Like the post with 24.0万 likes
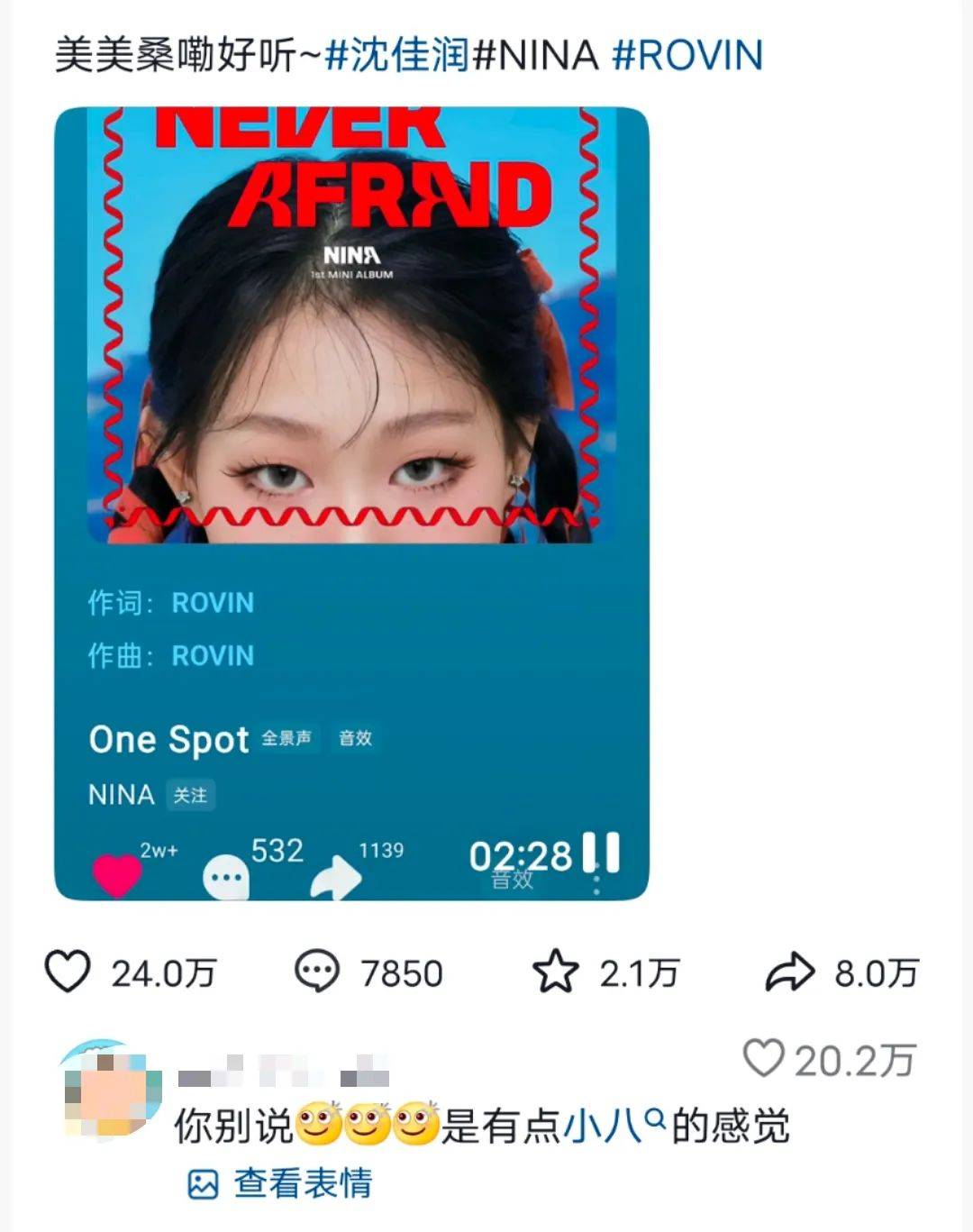This screenshot has height=1232, width=973. tap(68, 972)
